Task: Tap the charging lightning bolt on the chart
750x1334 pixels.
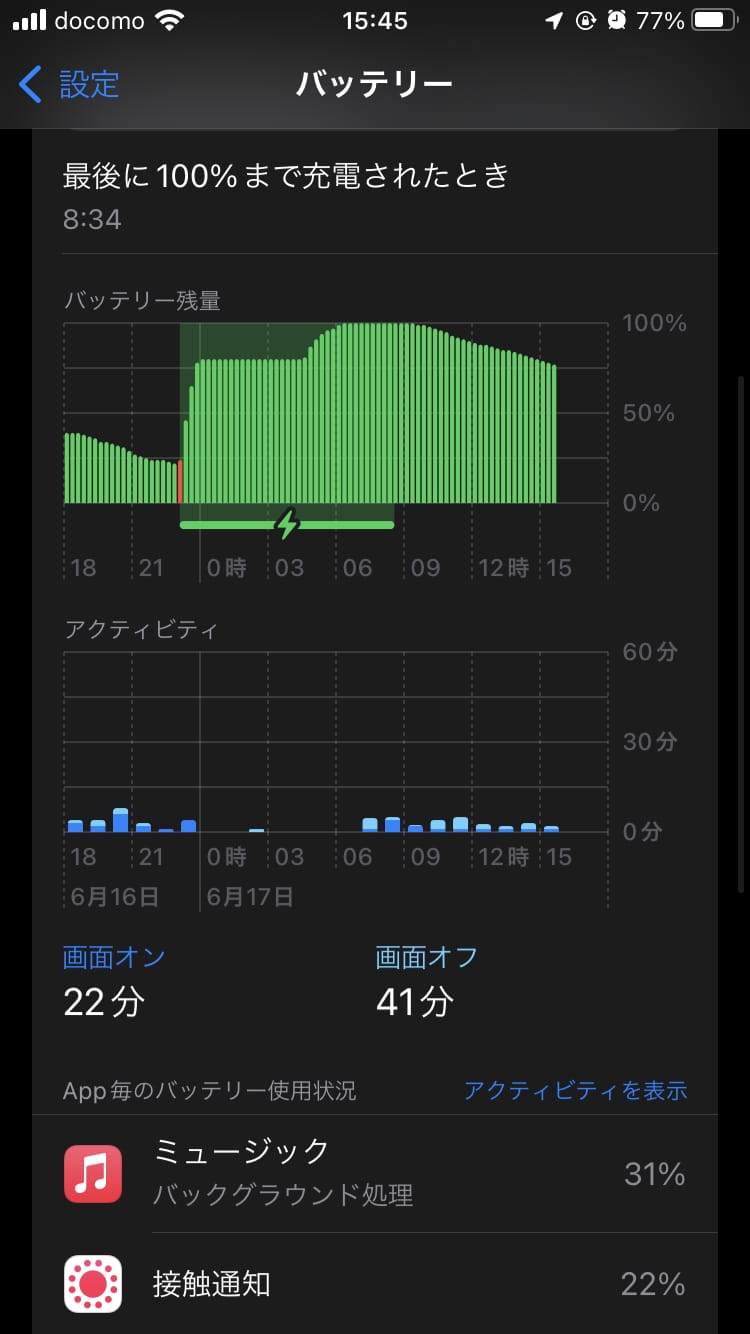Action: click(x=285, y=521)
